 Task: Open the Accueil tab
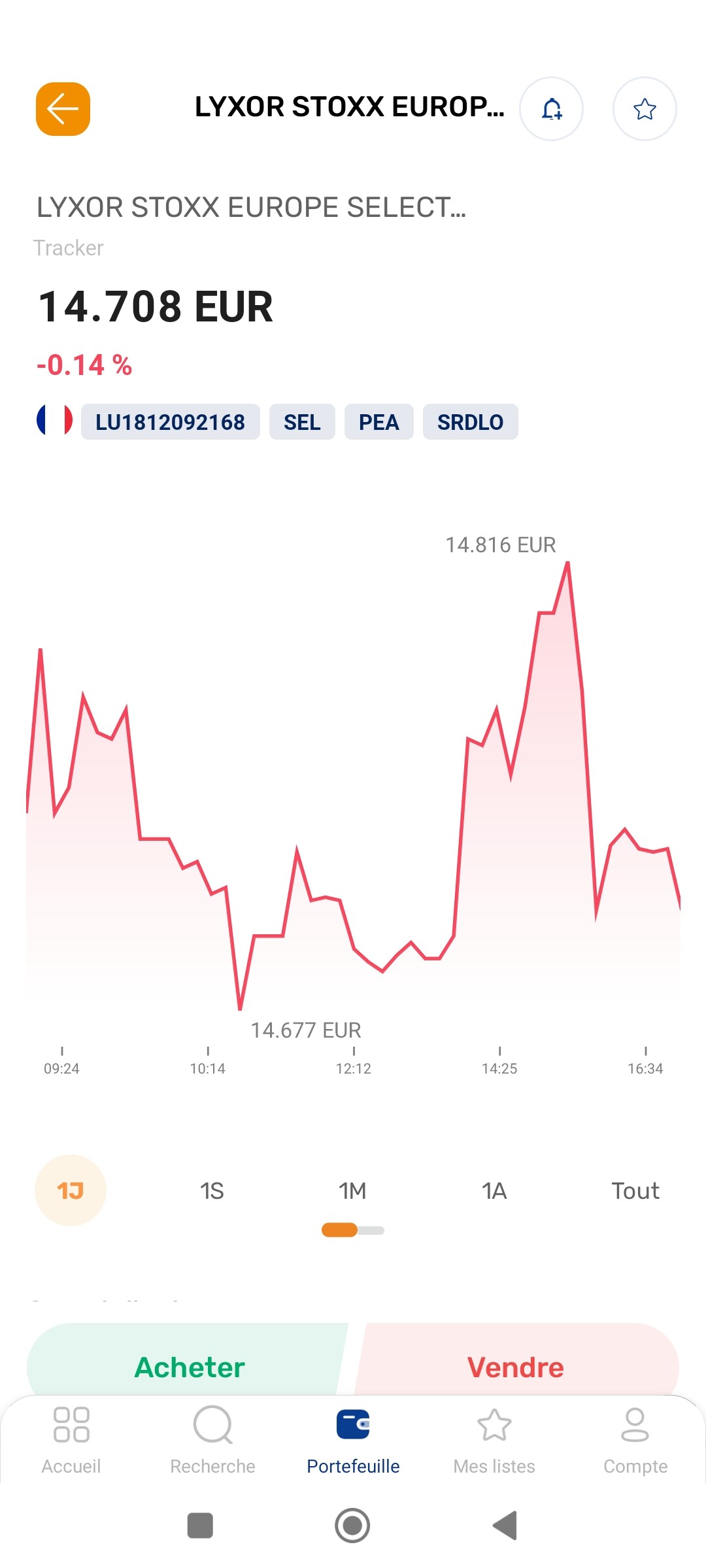point(71,1441)
